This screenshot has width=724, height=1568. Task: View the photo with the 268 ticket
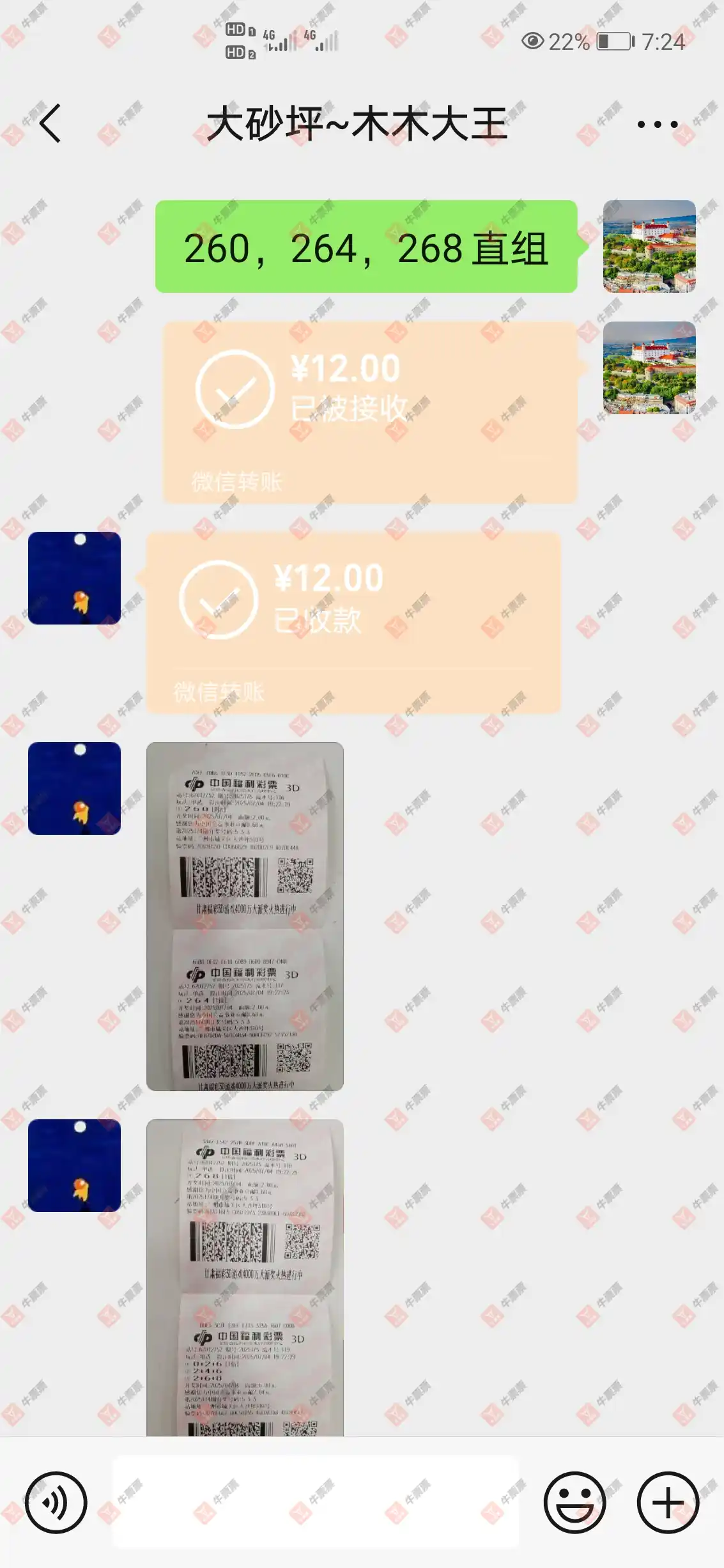pyautogui.click(x=245, y=1277)
